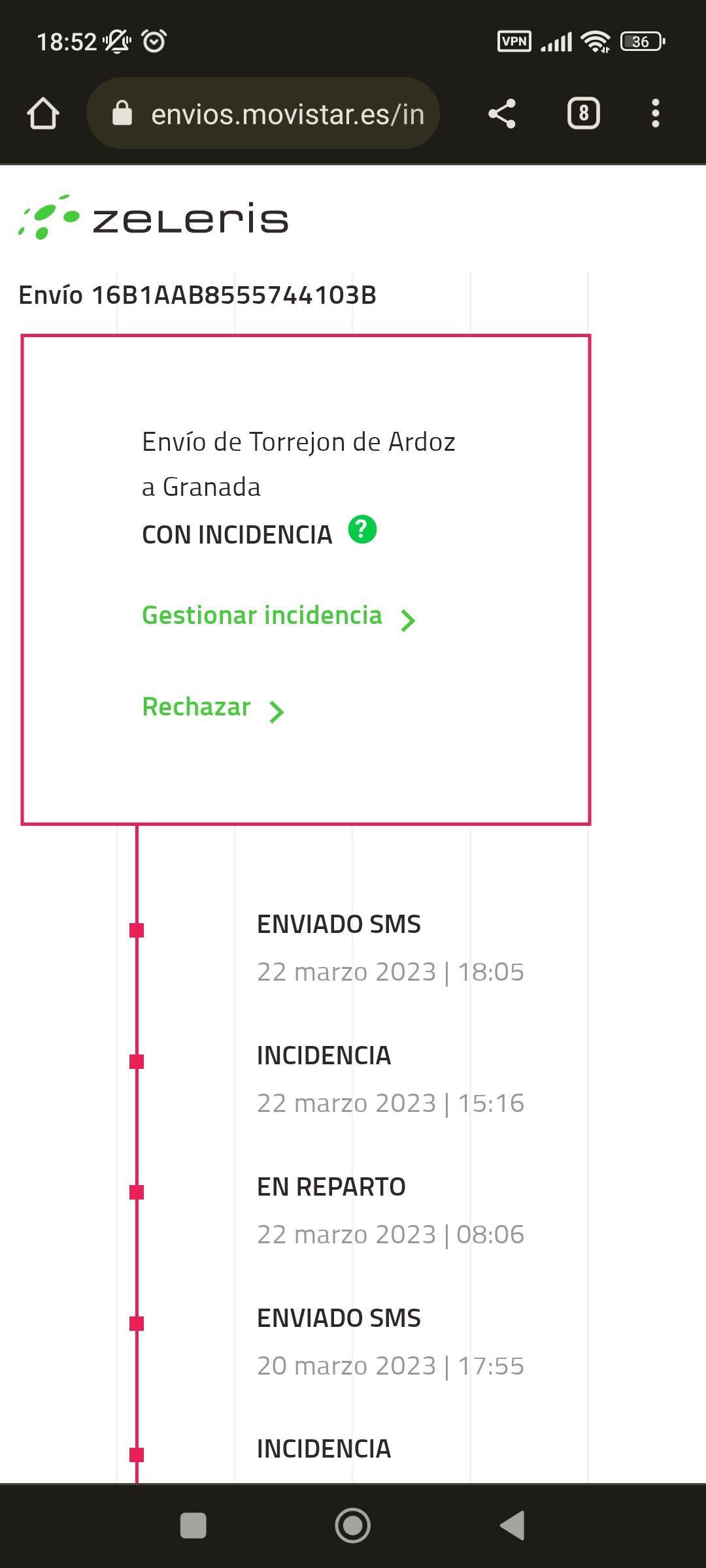Tap the browser home icon
Screen dimensions: 706x1568
click(x=43, y=112)
